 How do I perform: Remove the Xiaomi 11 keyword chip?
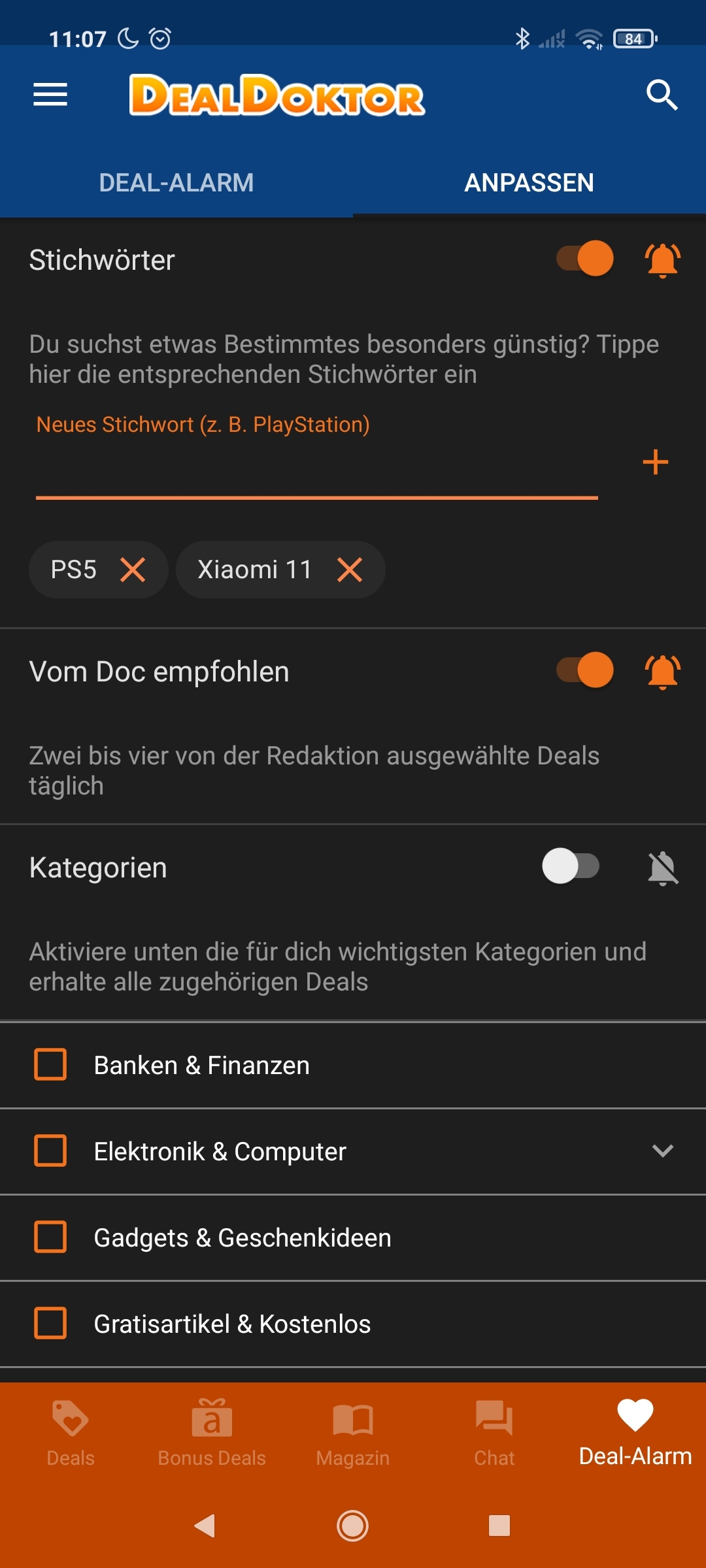(350, 570)
